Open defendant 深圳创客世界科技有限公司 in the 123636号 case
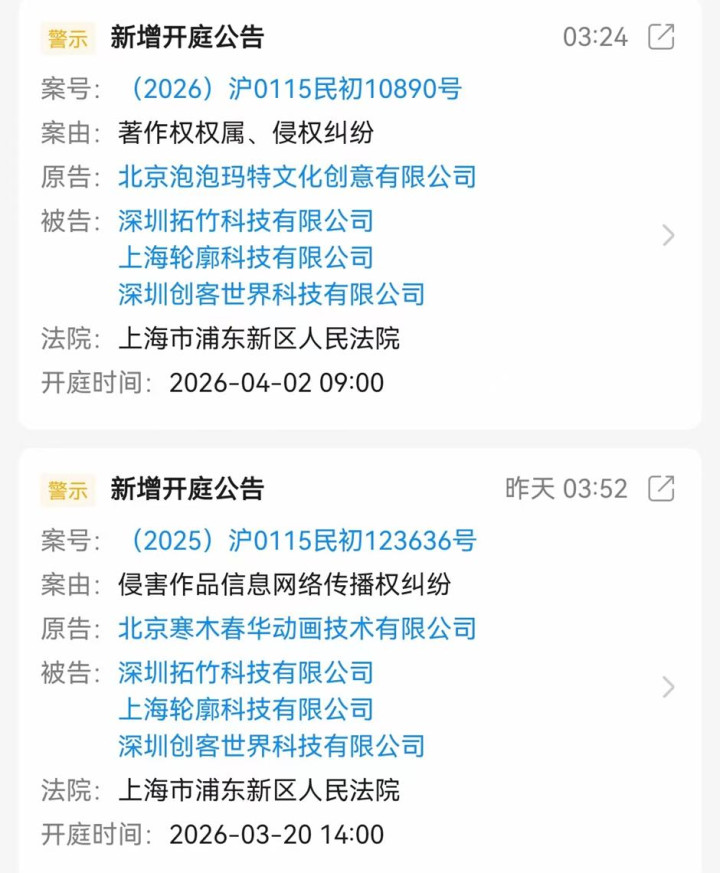Screen dimensions: 720x873 coord(271,746)
